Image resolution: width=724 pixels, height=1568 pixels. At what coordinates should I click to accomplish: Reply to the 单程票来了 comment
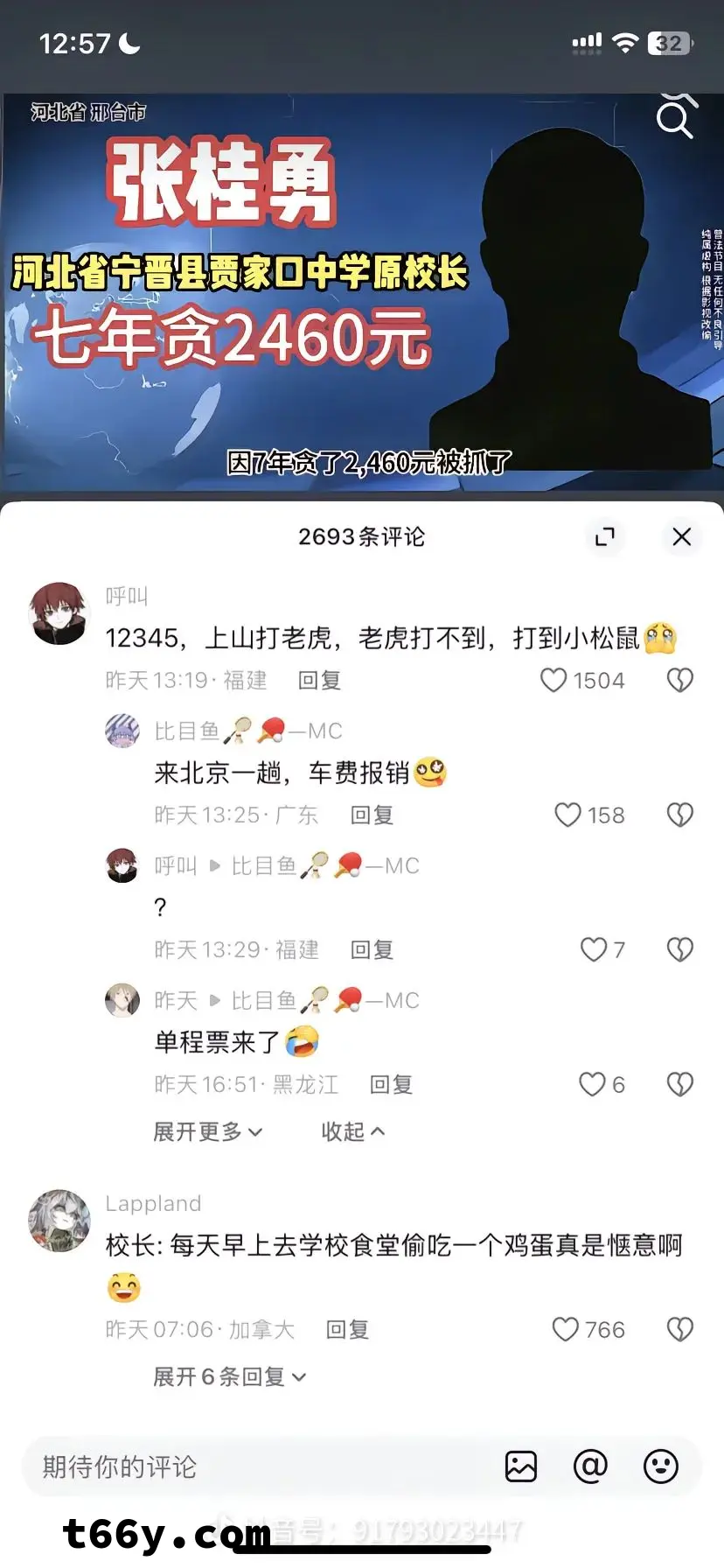coord(391,1084)
